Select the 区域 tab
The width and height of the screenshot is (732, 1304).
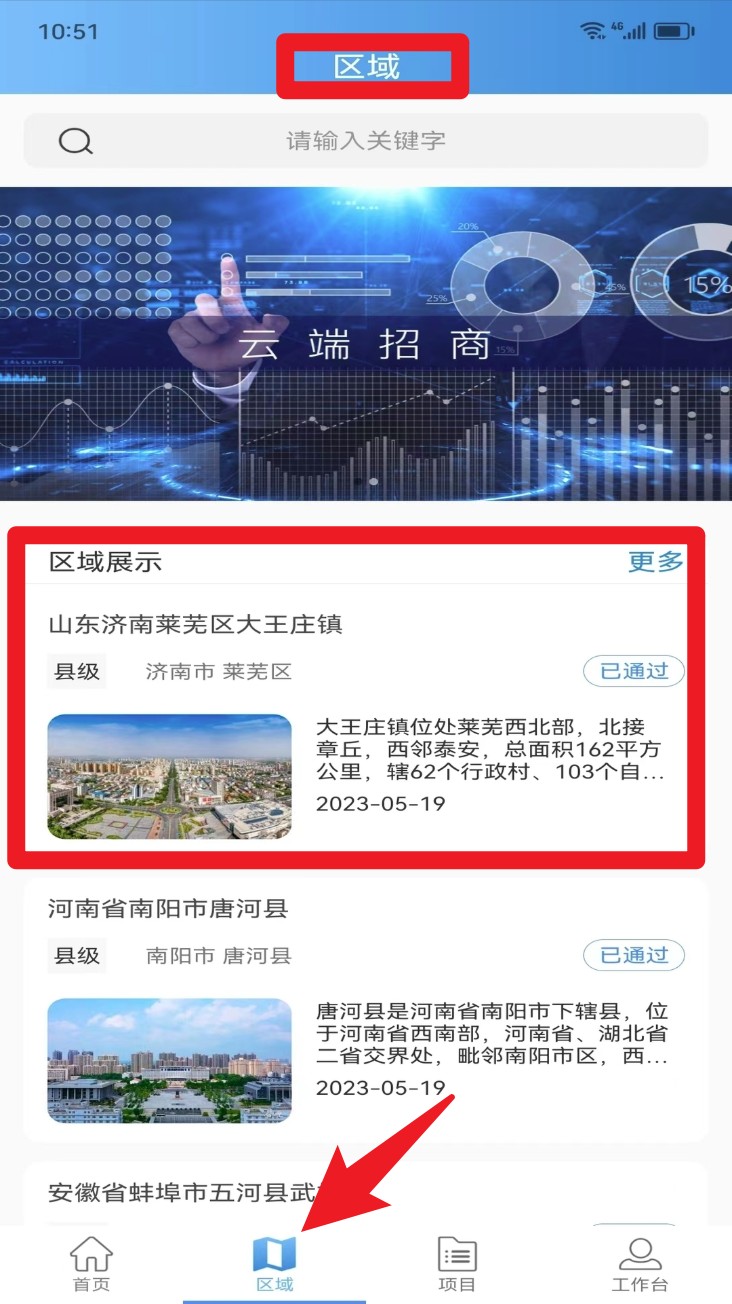point(274,1264)
